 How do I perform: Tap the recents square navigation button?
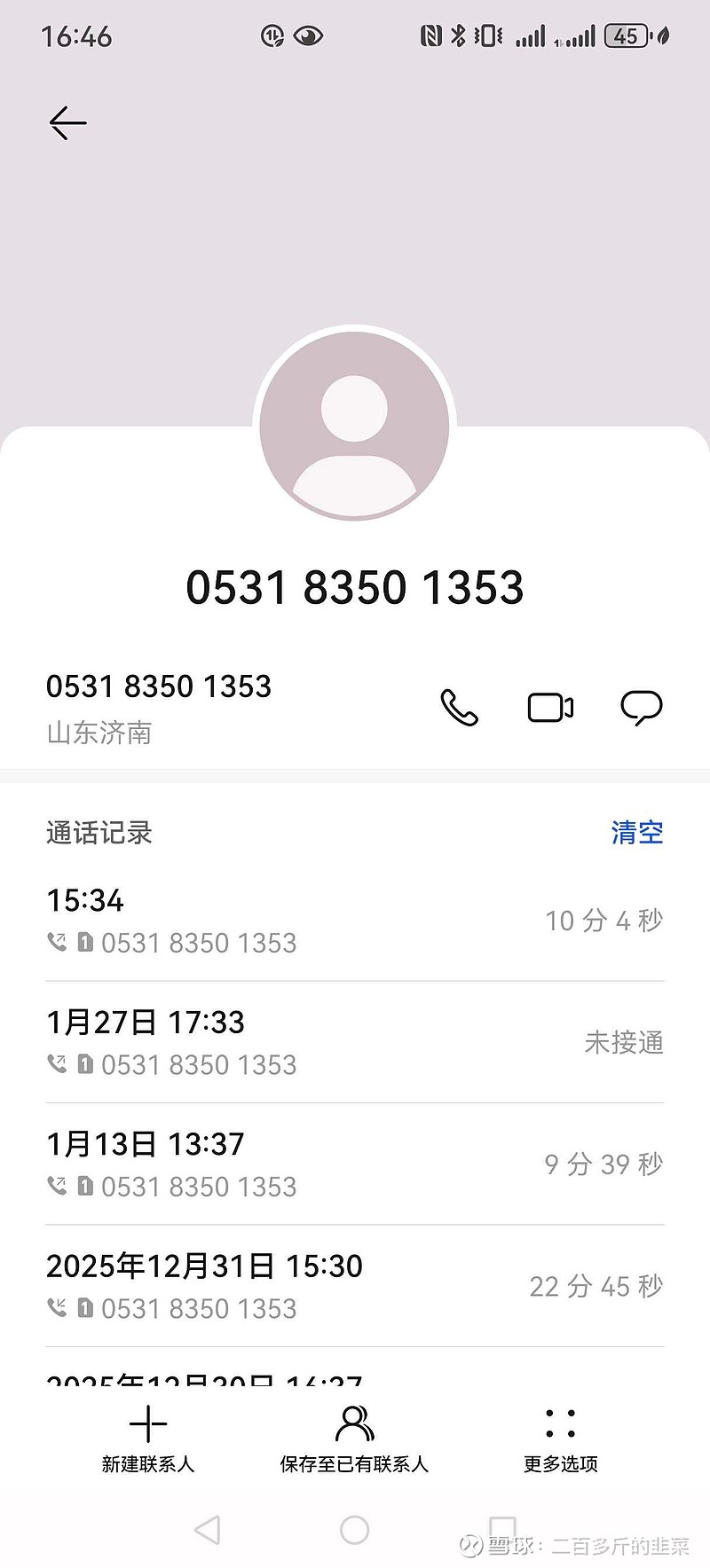(x=500, y=1522)
